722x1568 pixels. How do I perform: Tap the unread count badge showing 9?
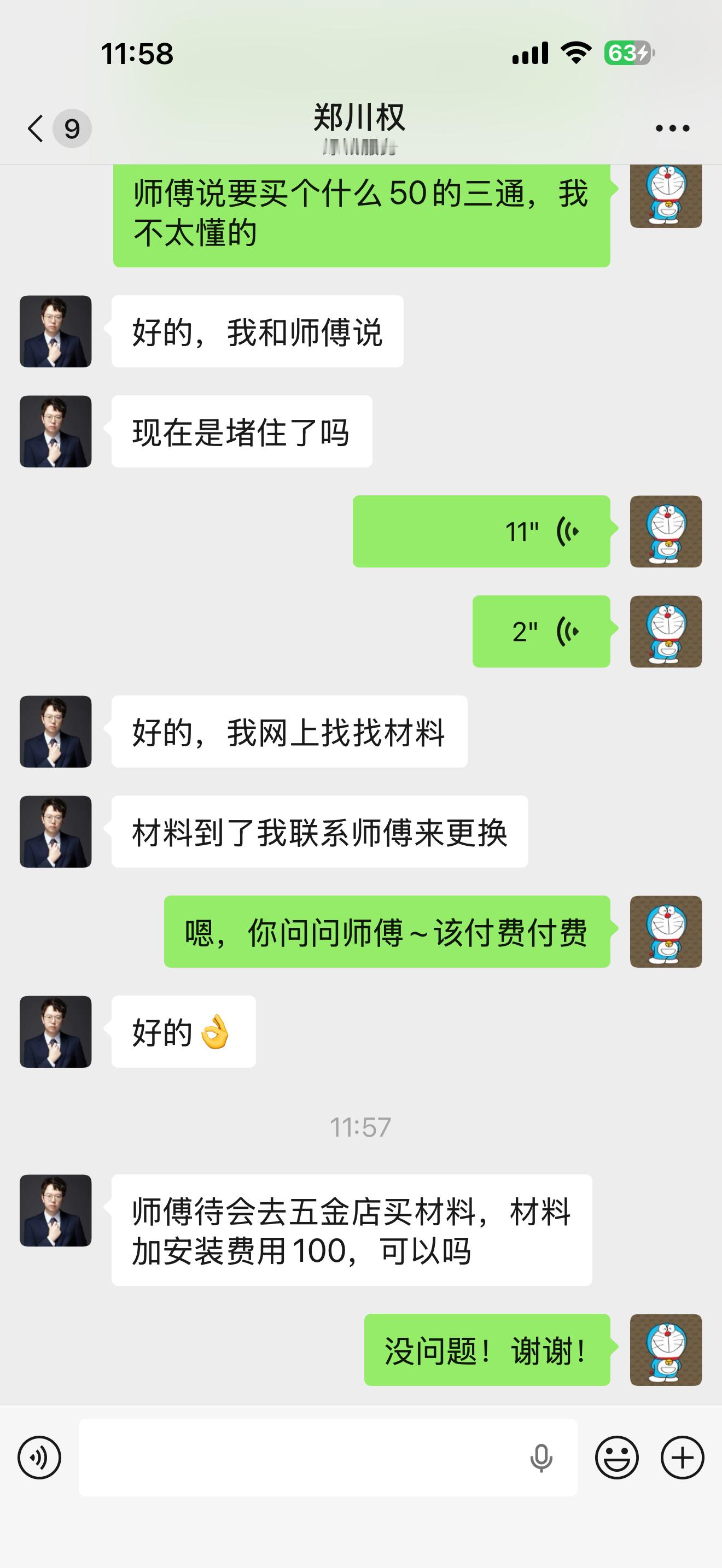coord(72,127)
